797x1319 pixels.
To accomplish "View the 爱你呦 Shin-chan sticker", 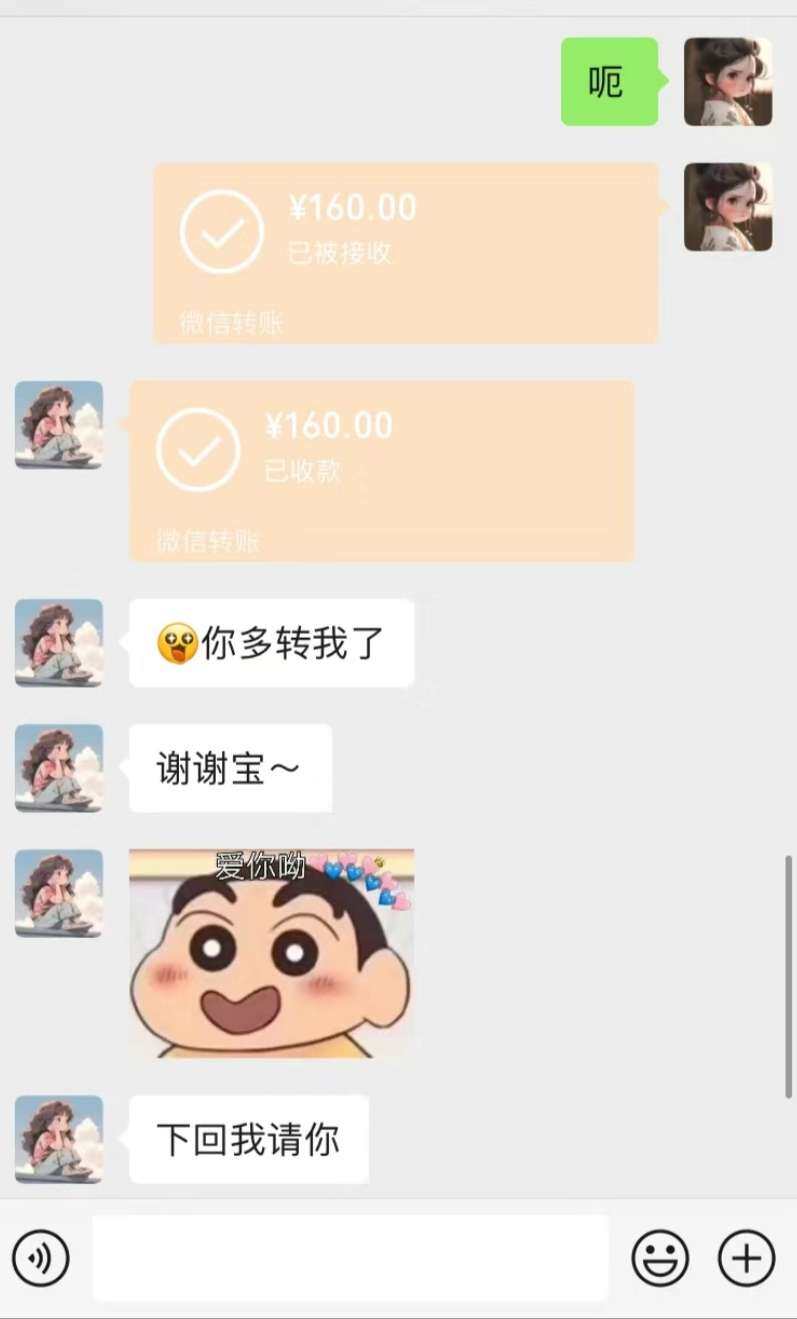I will point(271,953).
